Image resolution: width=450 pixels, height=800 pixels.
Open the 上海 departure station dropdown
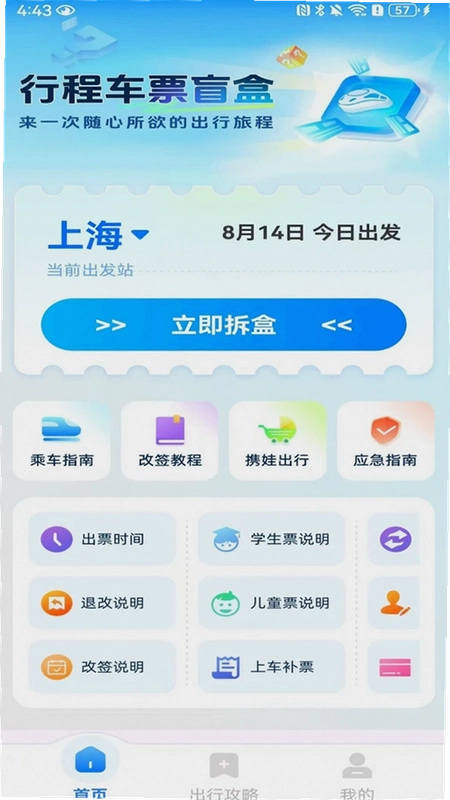[x=98, y=234]
